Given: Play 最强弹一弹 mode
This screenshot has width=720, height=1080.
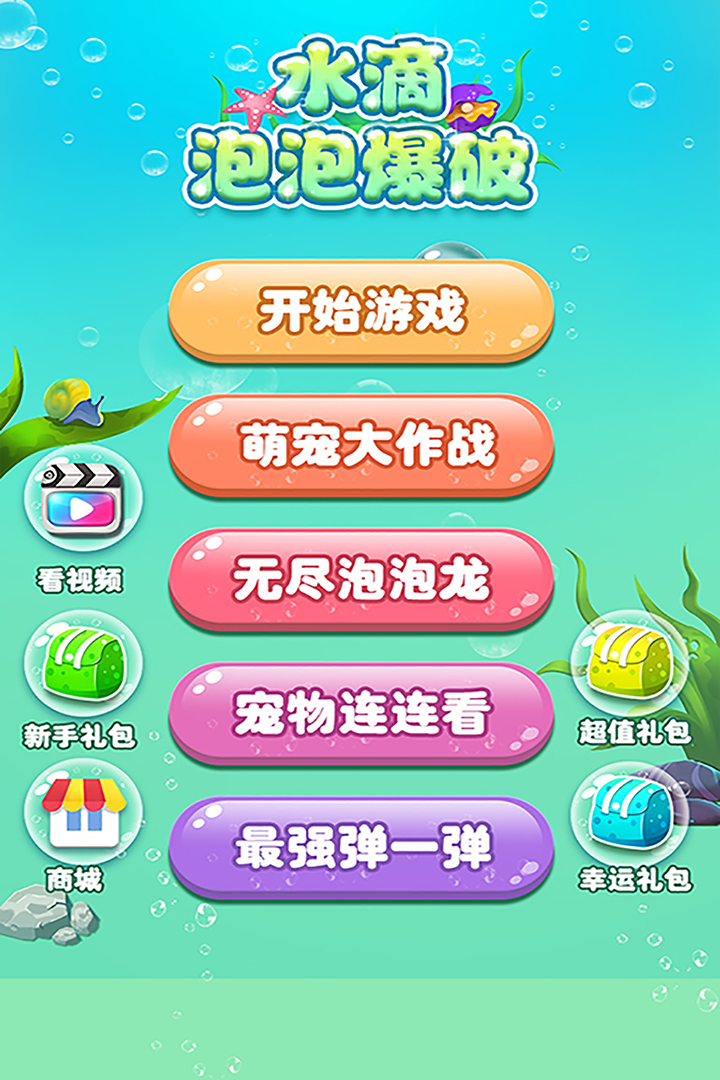Looking at the screenshot, I should pyautogui.click(x=361, y=848).
